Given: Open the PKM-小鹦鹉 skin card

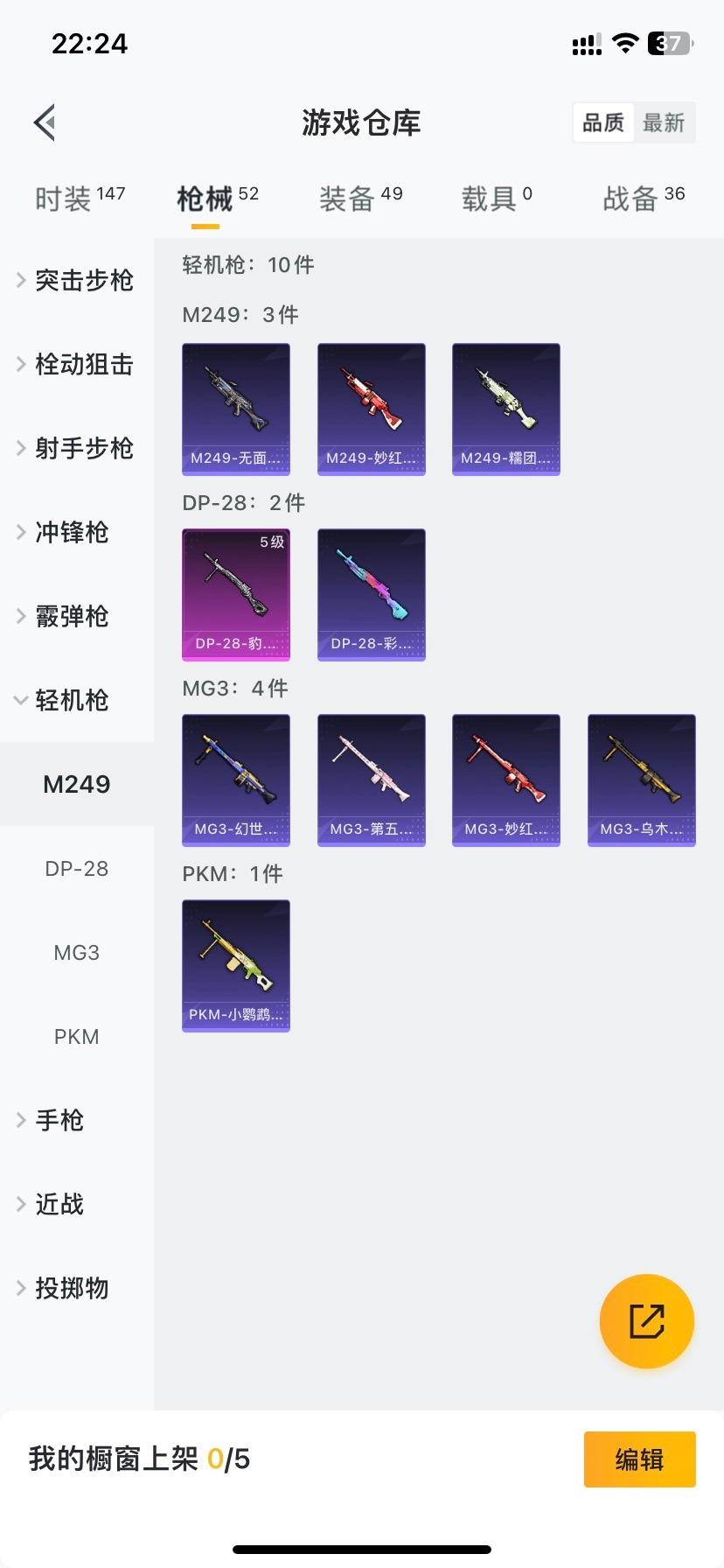Looking at the screenshot, I should [x=236, y=966].
